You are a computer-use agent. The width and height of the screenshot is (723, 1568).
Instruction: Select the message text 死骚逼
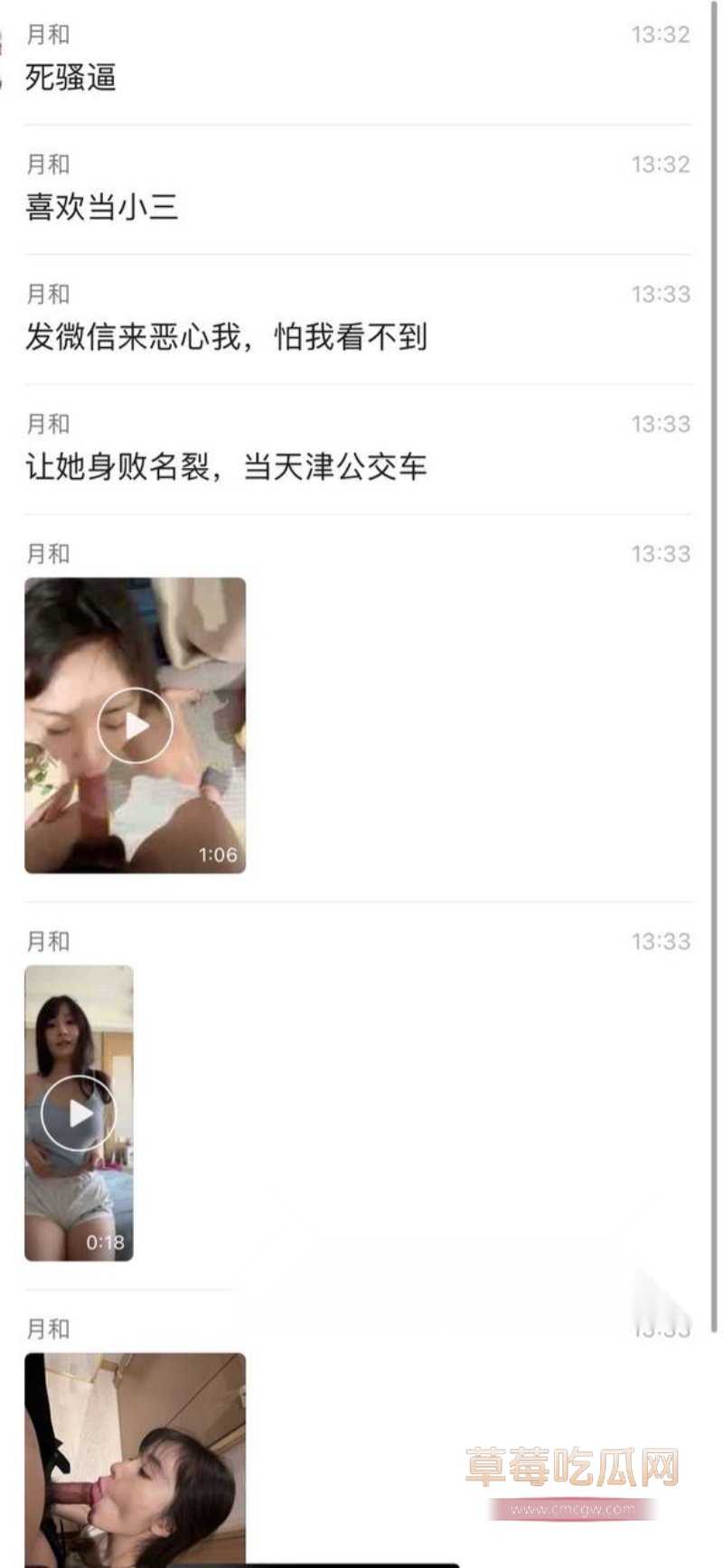[68, 78]
